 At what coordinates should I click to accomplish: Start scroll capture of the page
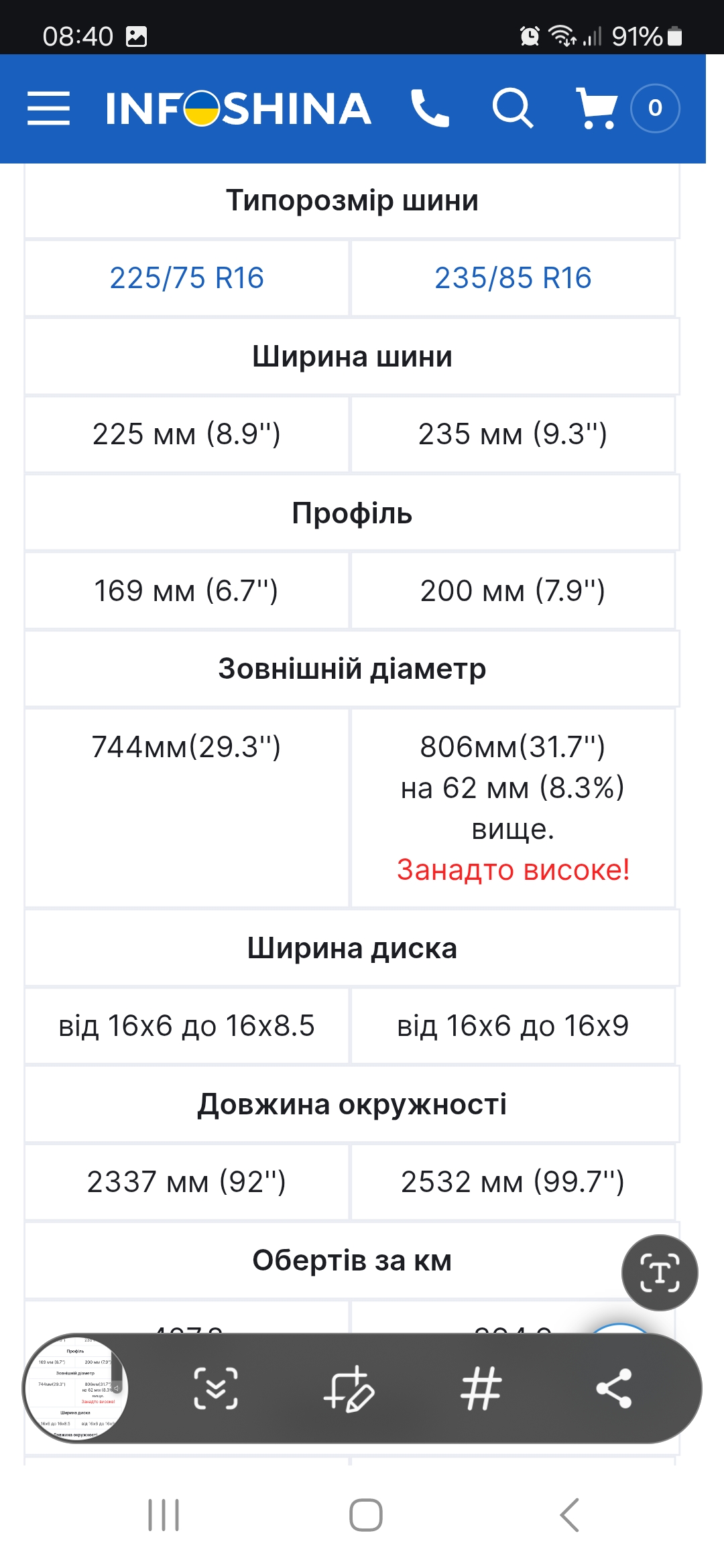pyautogui.click(x=216, y=1388)
